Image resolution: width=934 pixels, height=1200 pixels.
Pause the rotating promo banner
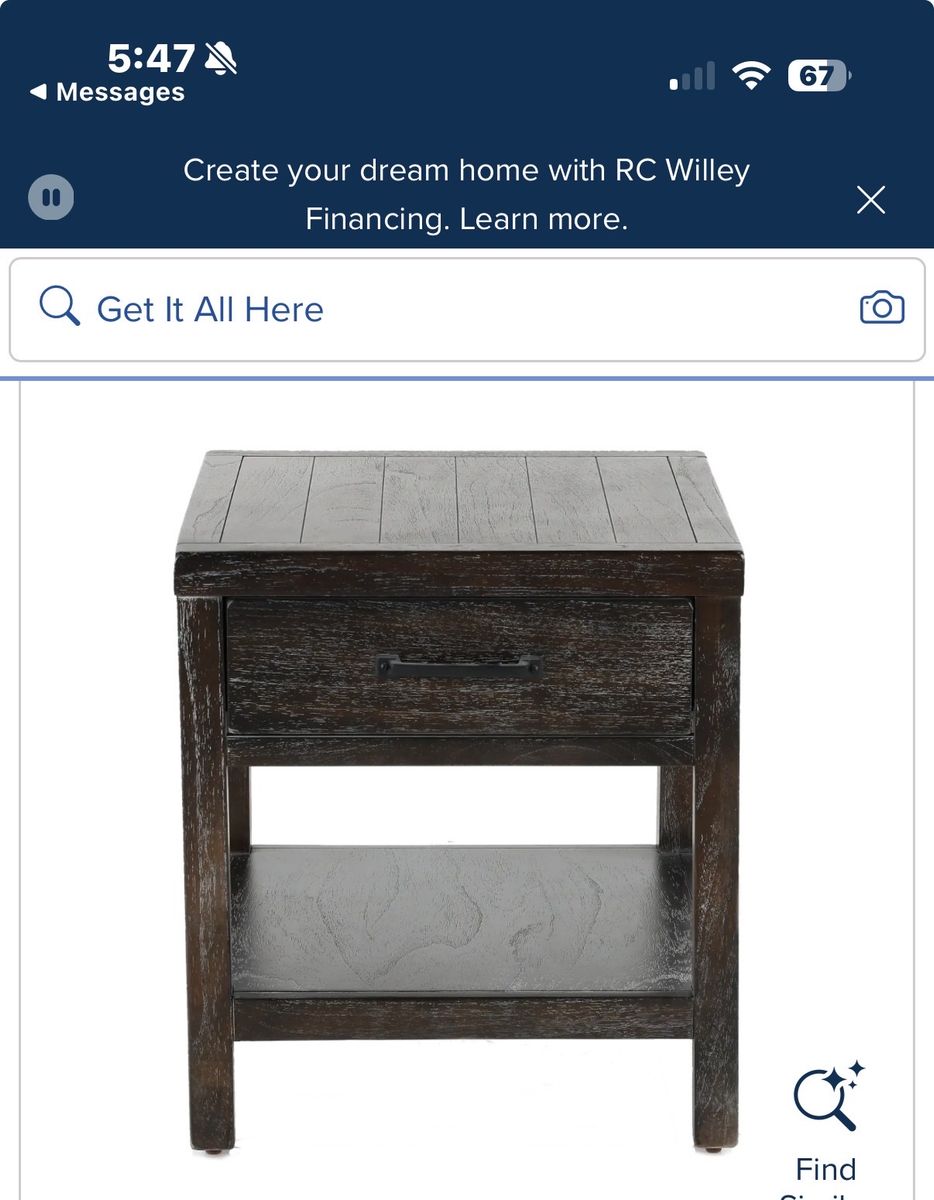(x=51, y=197)
